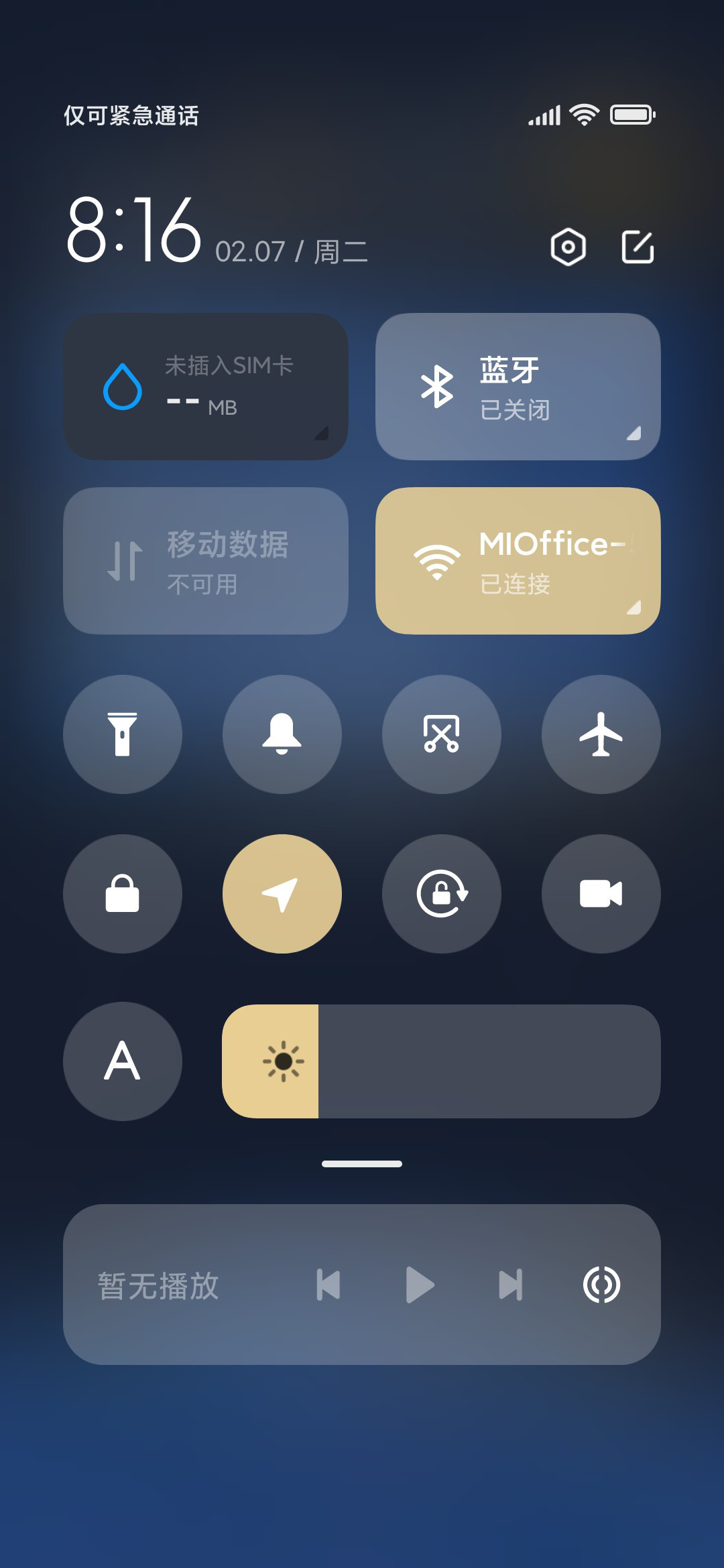The image size is (724, 1568).
Task: Toggle the rotation lock
Action: (x=442, y=894)
